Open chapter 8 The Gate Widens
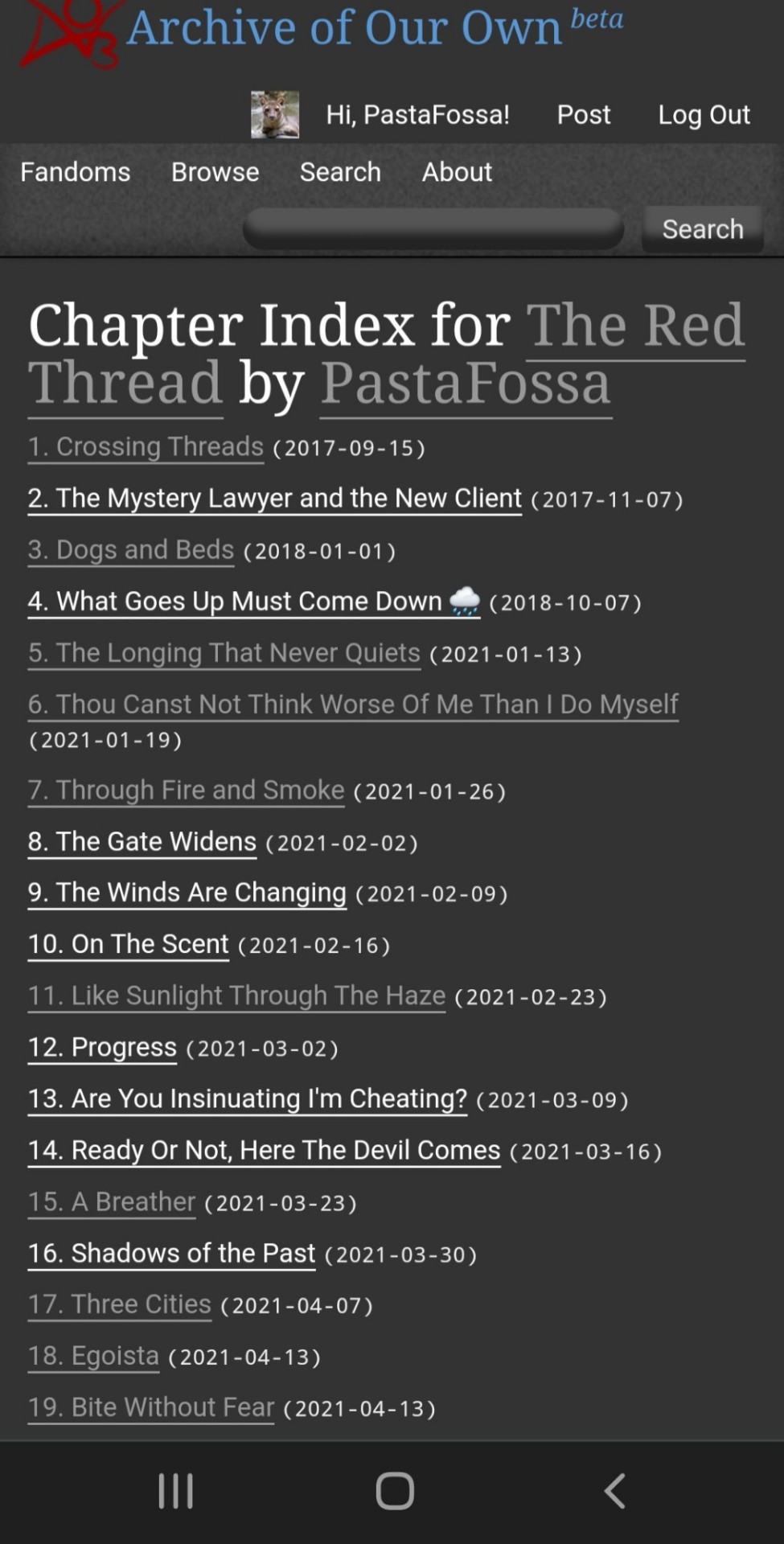This screenshot has width=784, height=1544. coord(142,842)
